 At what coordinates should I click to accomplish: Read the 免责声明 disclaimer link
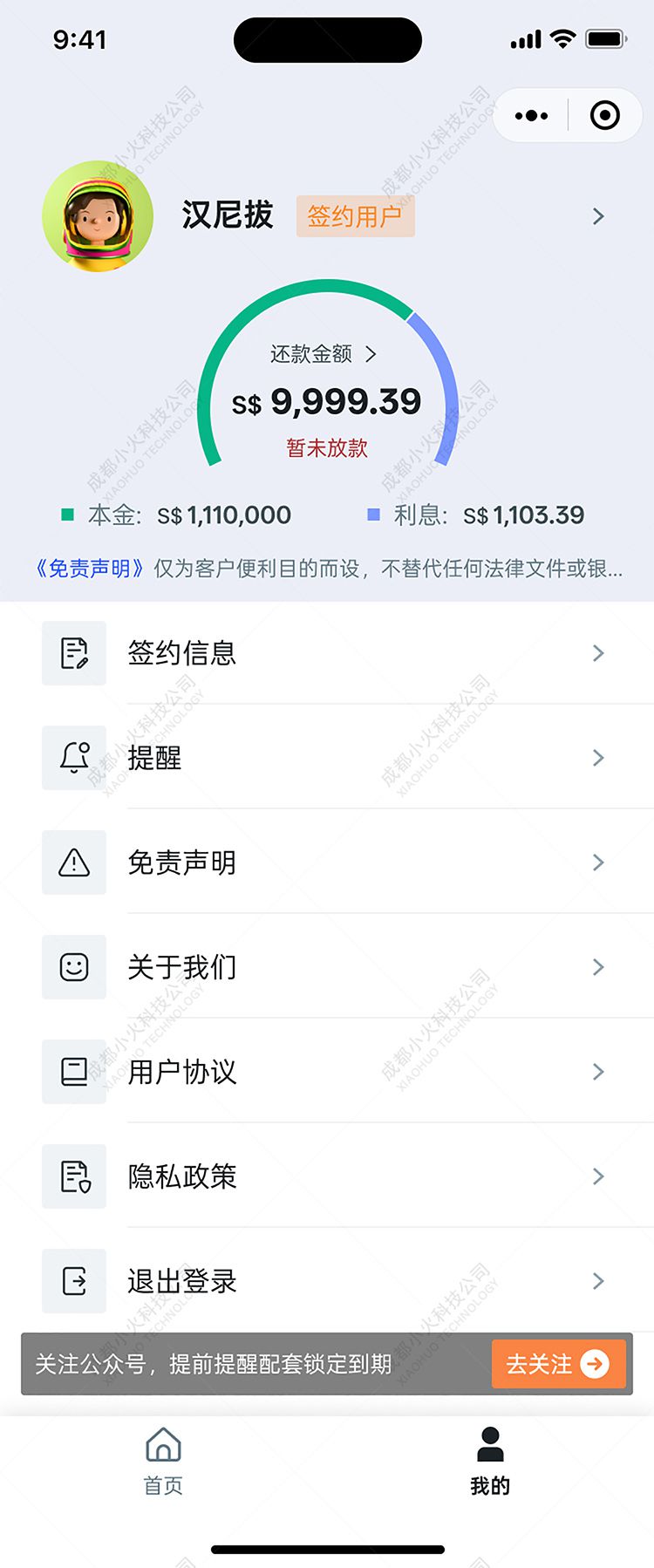pos(87,569)
